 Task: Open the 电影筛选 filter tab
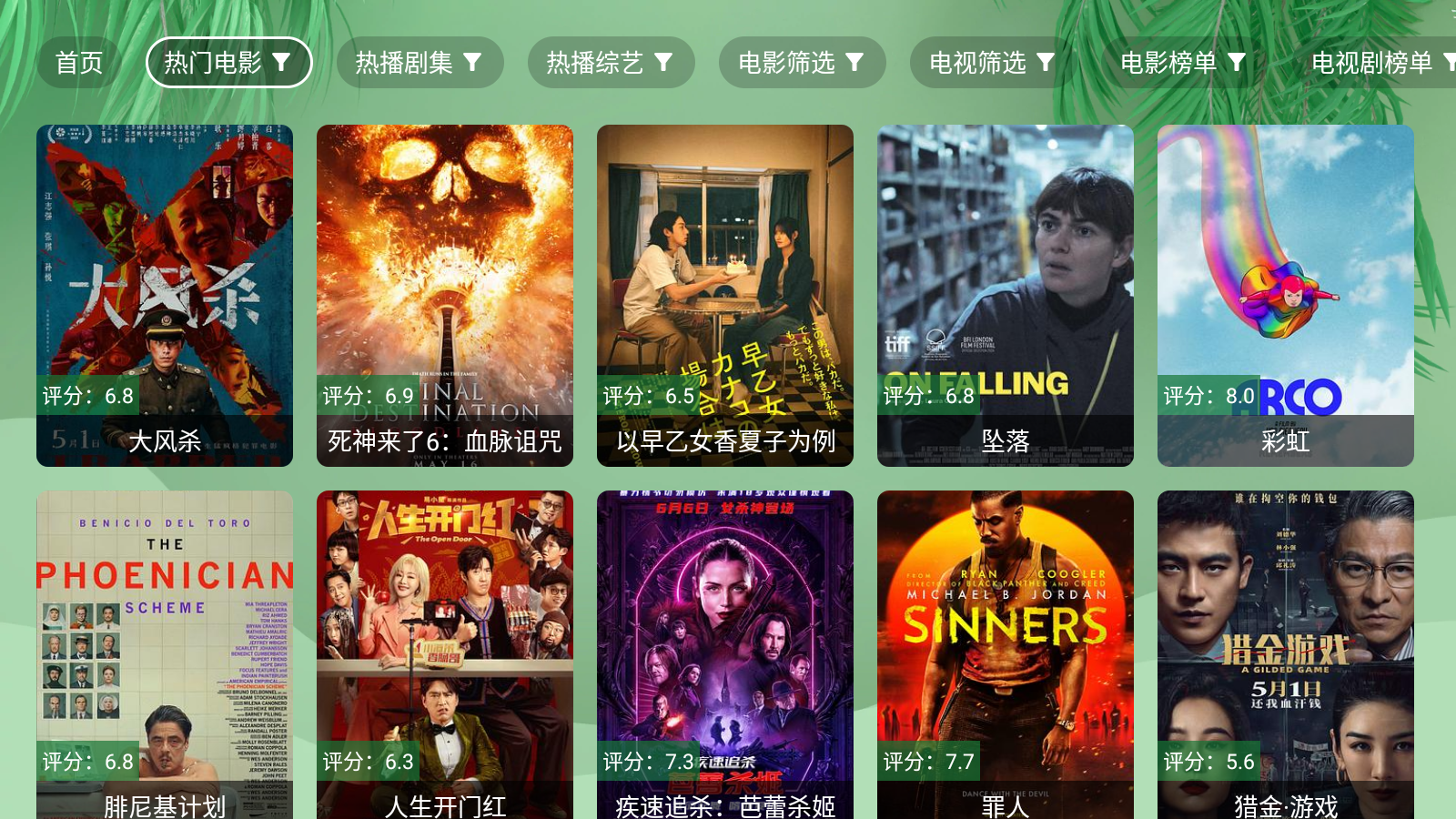[x=802, y=63]
